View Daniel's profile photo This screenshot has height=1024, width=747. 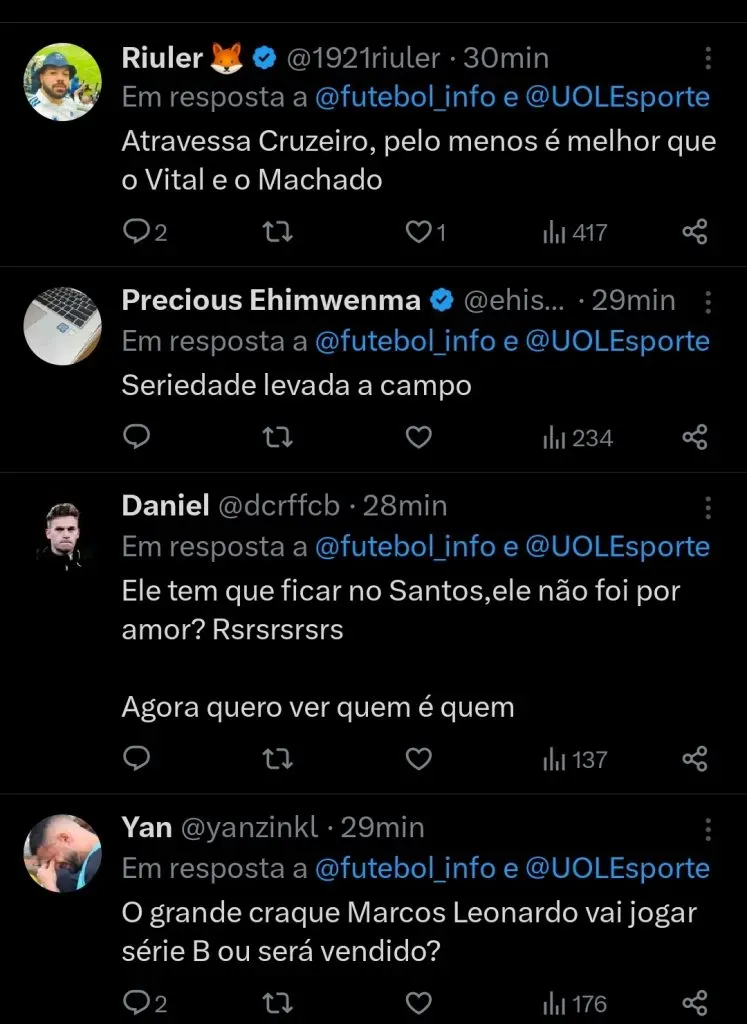62,532
